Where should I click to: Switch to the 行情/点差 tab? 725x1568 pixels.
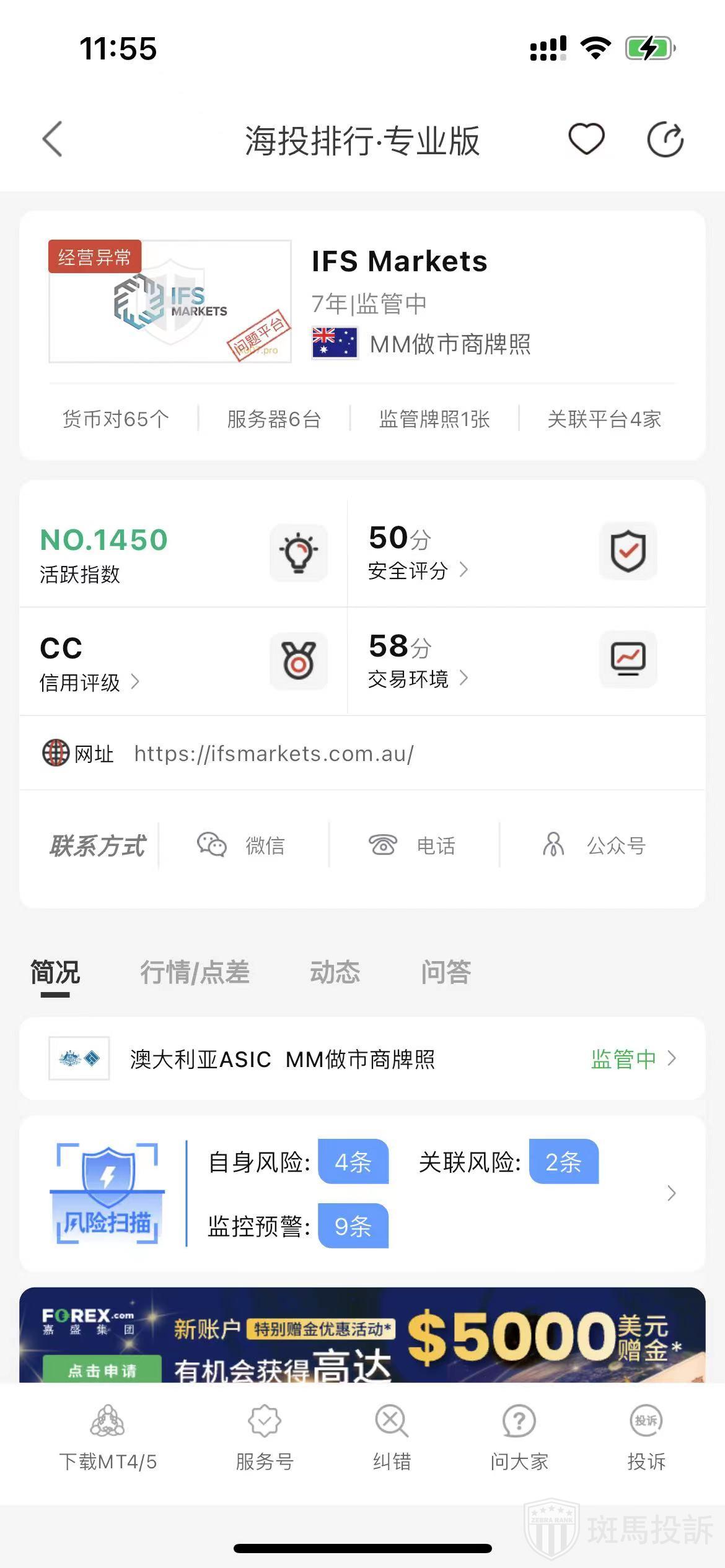[195, 972]
